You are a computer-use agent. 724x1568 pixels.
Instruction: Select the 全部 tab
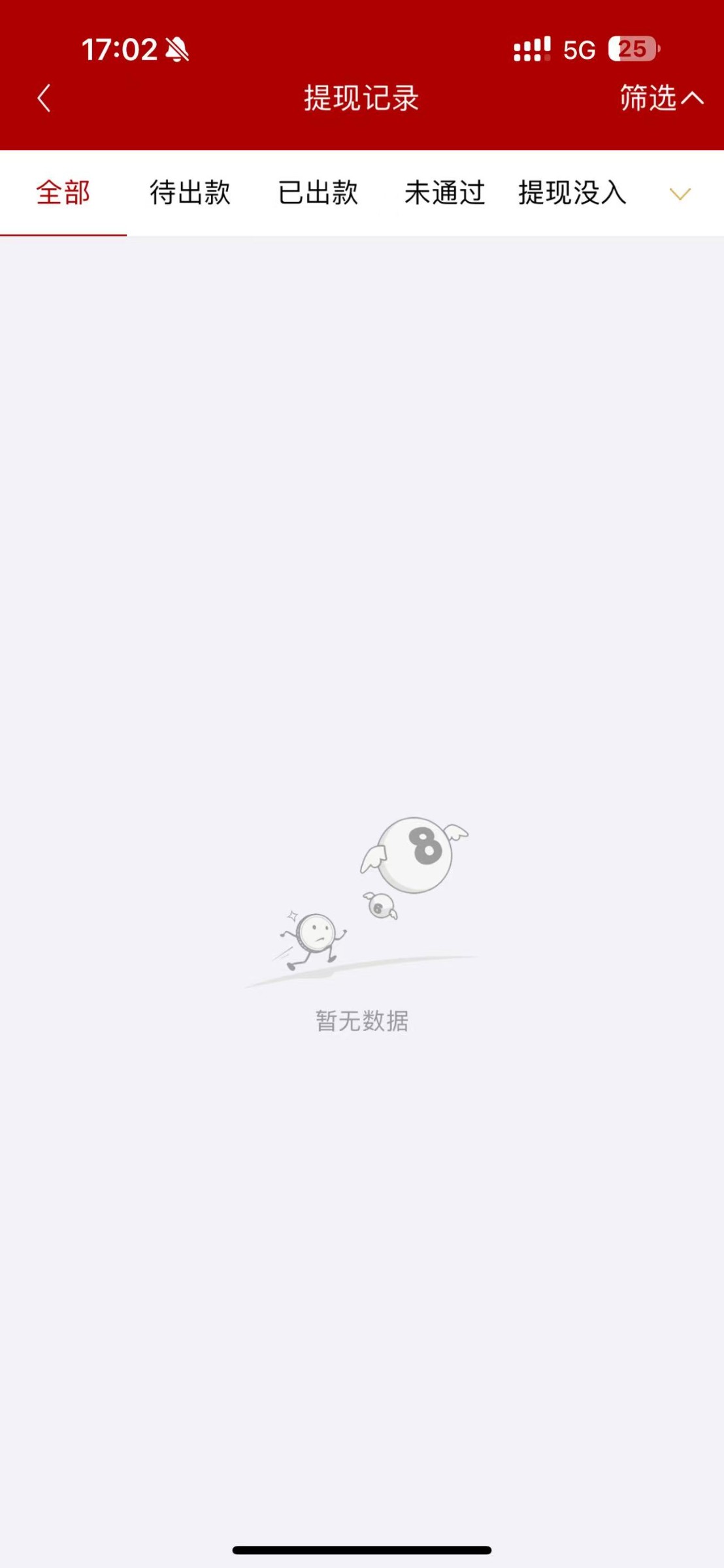pyautogui.click(x=63, y=193)
